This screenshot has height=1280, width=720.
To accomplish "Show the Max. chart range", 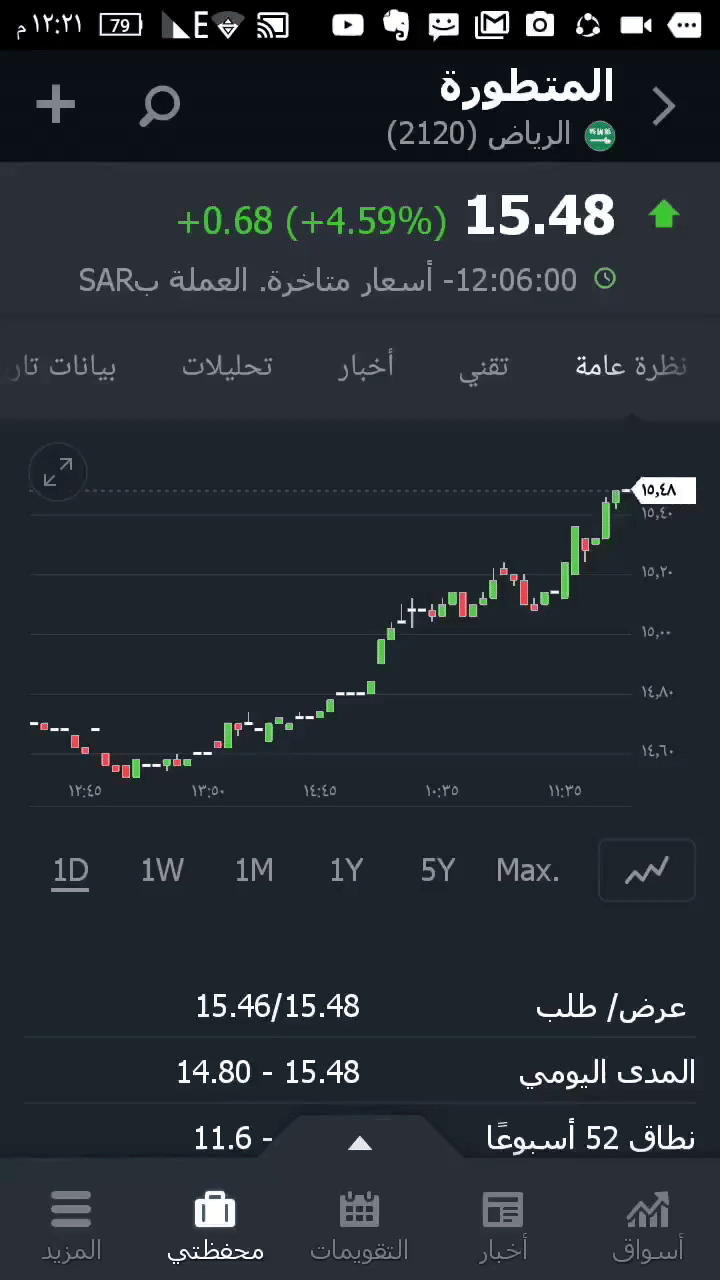I will click(x=528, y=871).
